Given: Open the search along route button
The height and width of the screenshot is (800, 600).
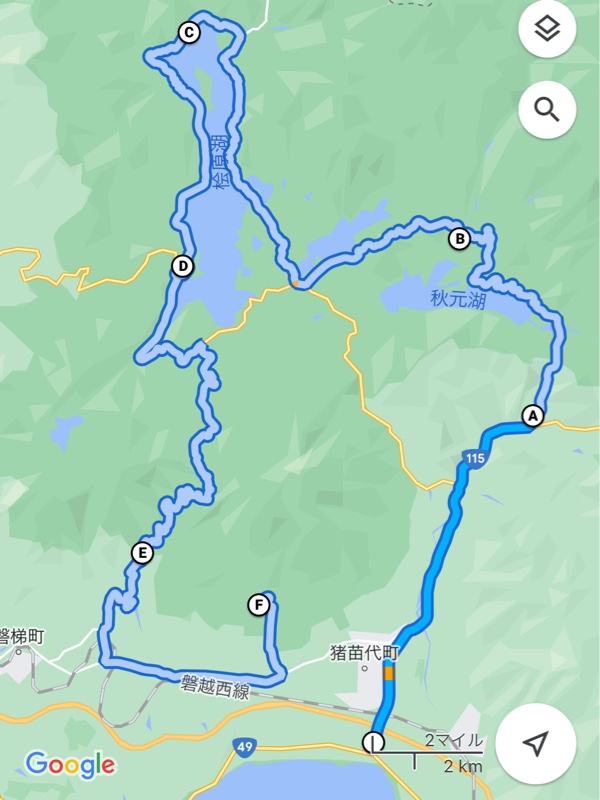Looking at the screenshot, I should [x=547, y=109].
